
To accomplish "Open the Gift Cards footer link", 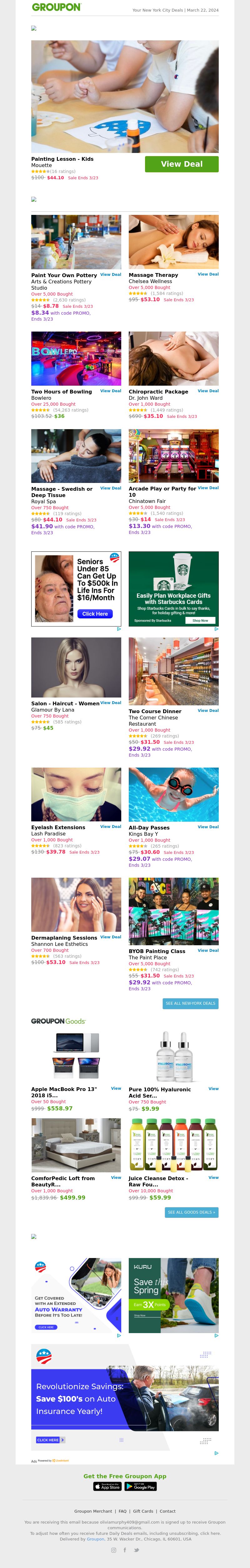I will pos(143,1511).
